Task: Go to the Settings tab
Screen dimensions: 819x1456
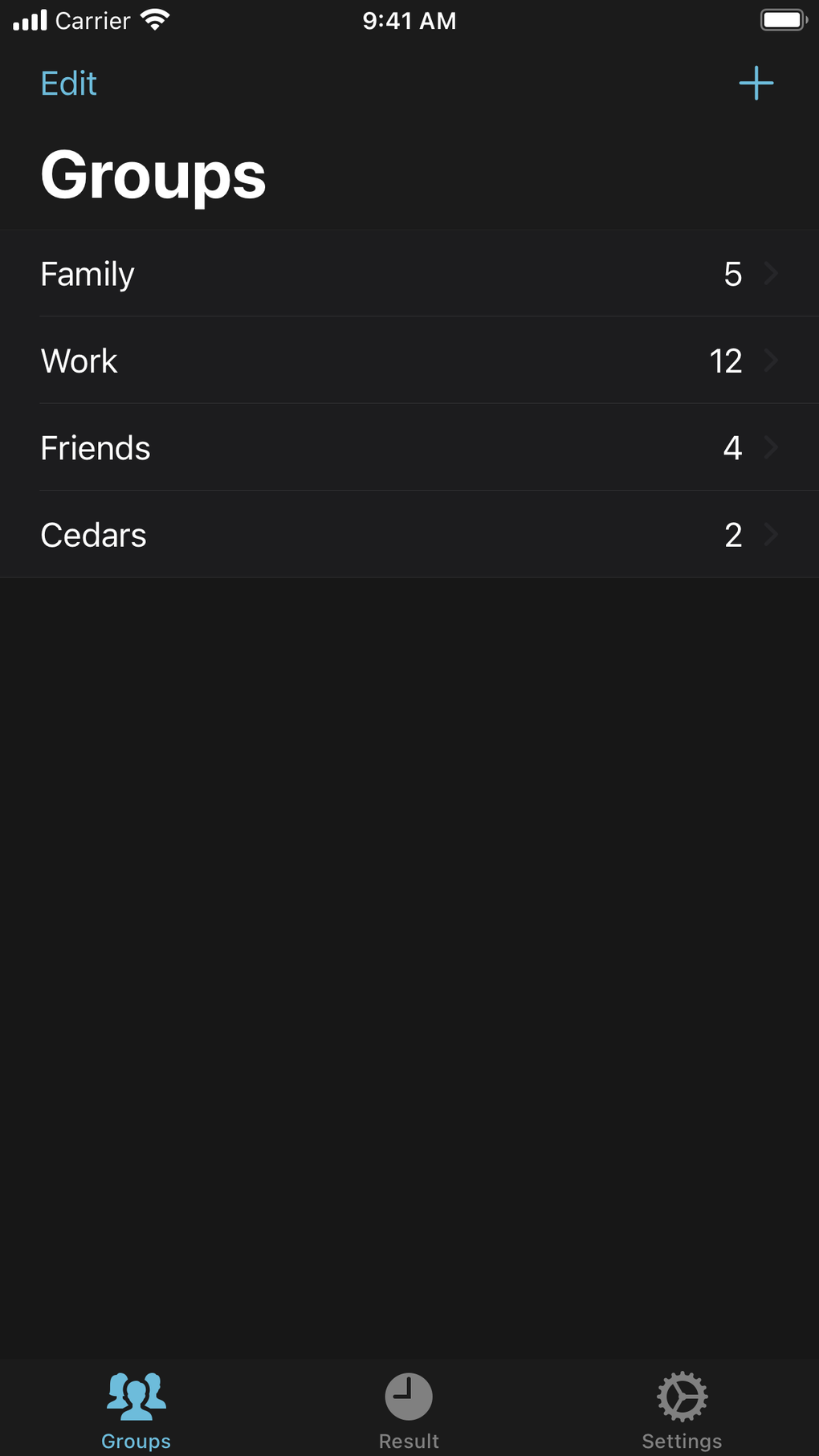Action: tap(682, 1409)
